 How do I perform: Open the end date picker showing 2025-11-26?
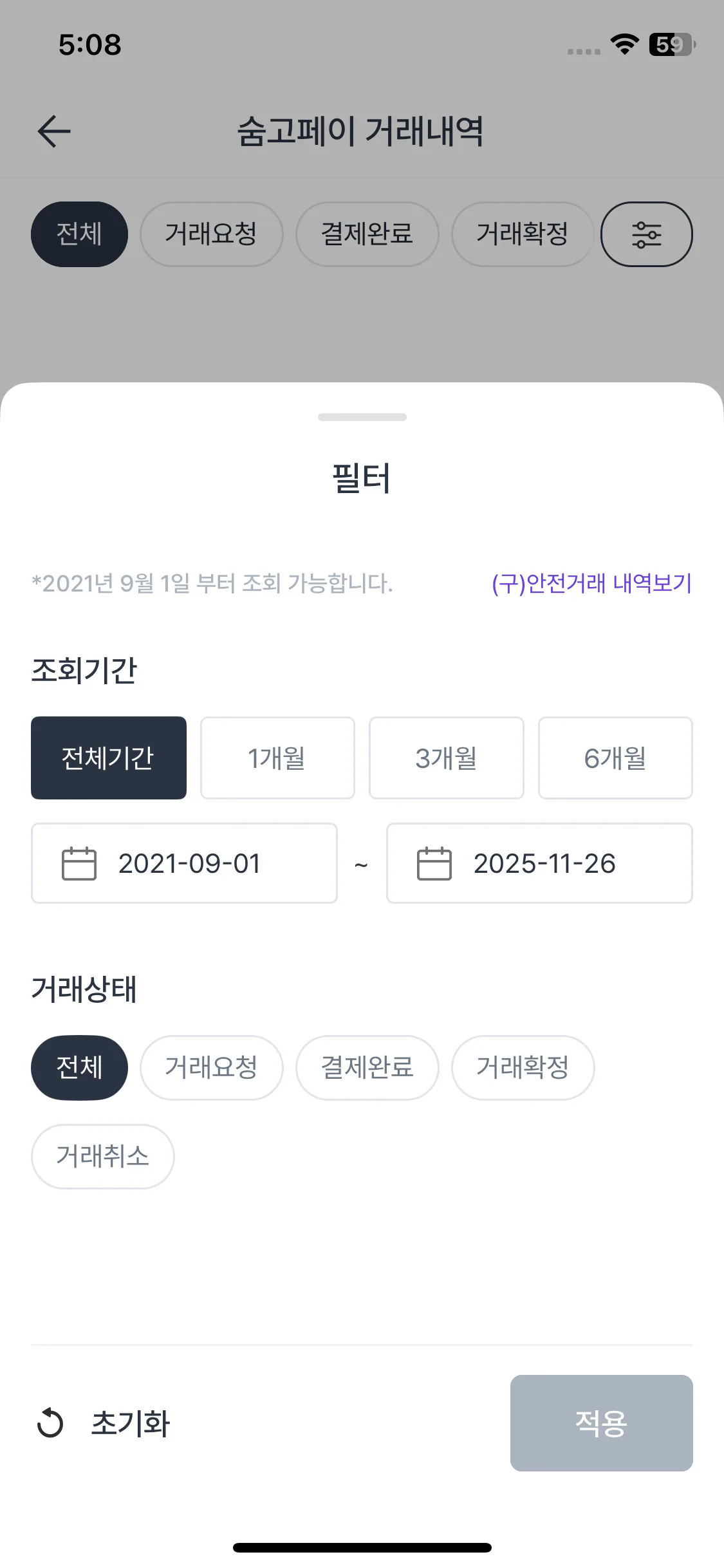pos(539,863)
